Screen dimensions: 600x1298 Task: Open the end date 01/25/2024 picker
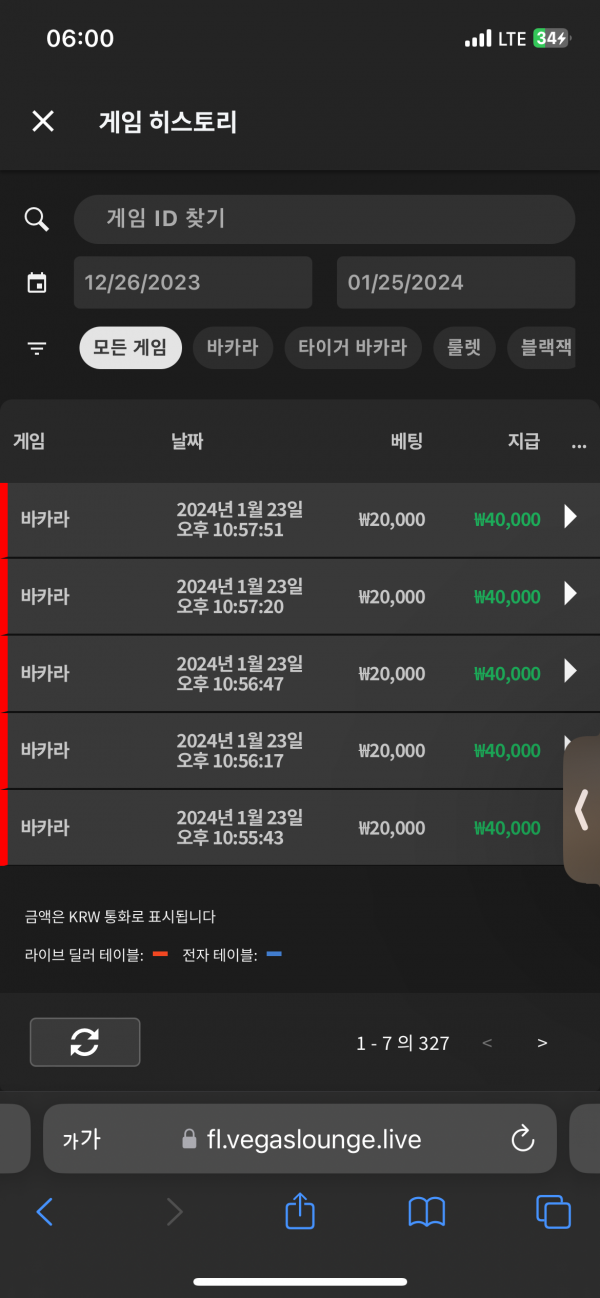455,283
